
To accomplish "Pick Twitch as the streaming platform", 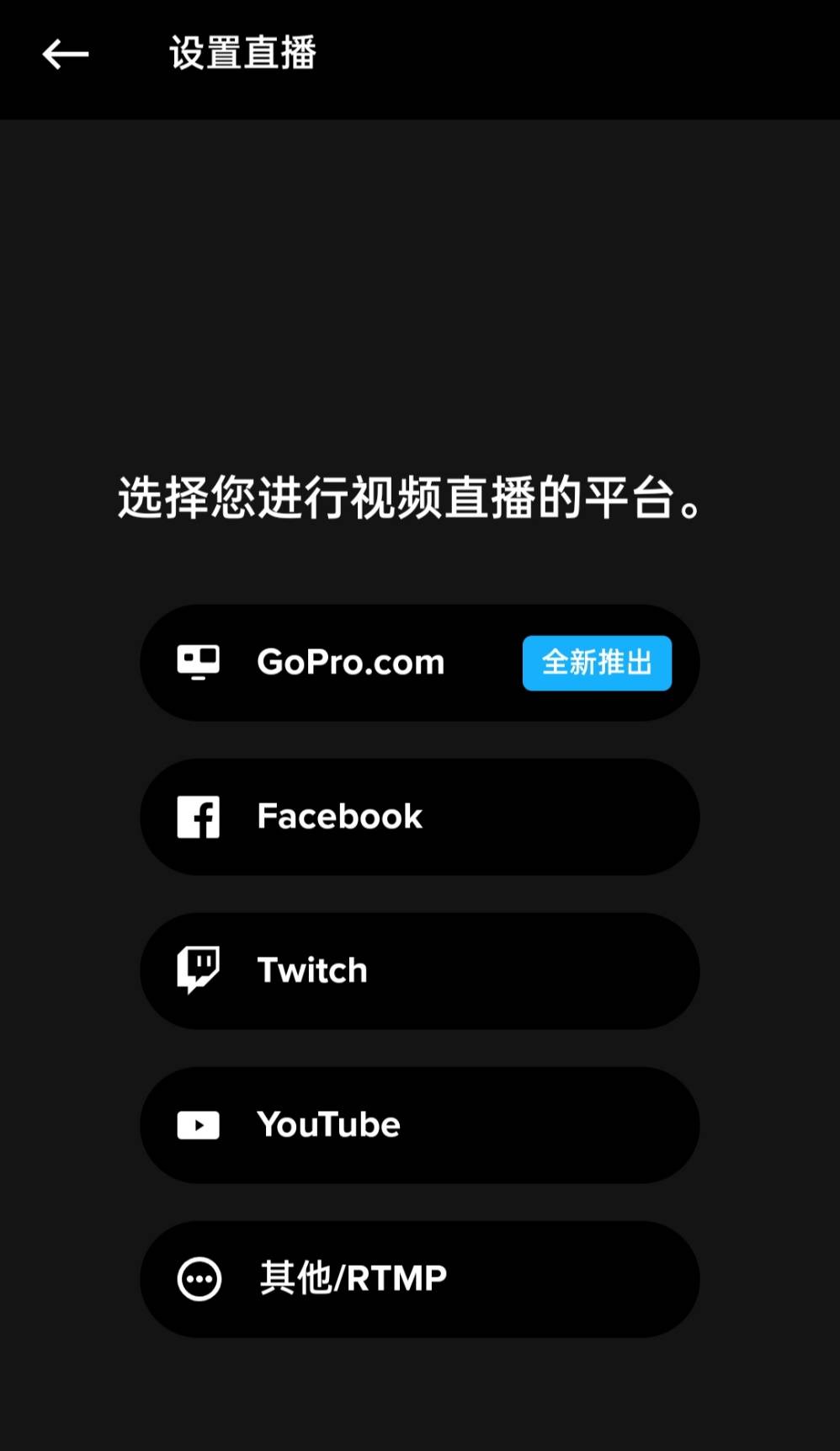I will [x=419, y=971].
